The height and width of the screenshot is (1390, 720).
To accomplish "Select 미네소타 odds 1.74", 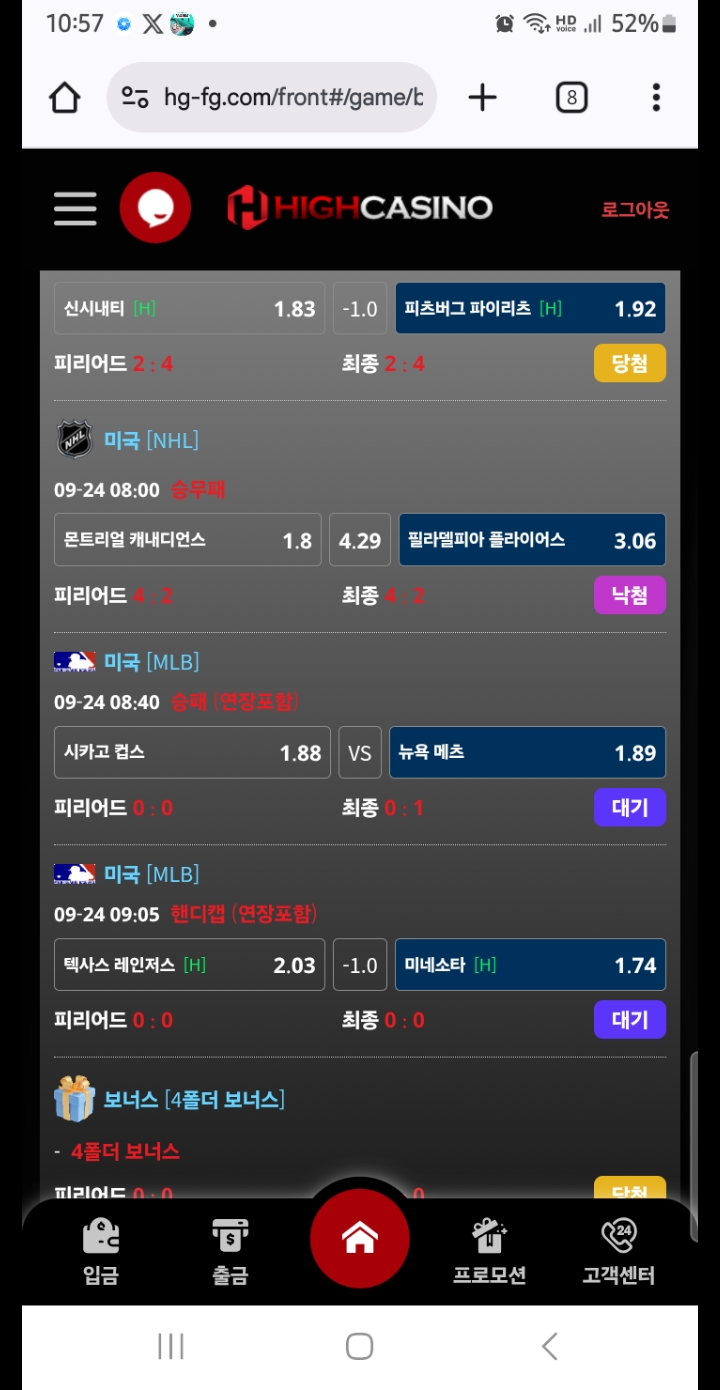I will coord(531,964).
